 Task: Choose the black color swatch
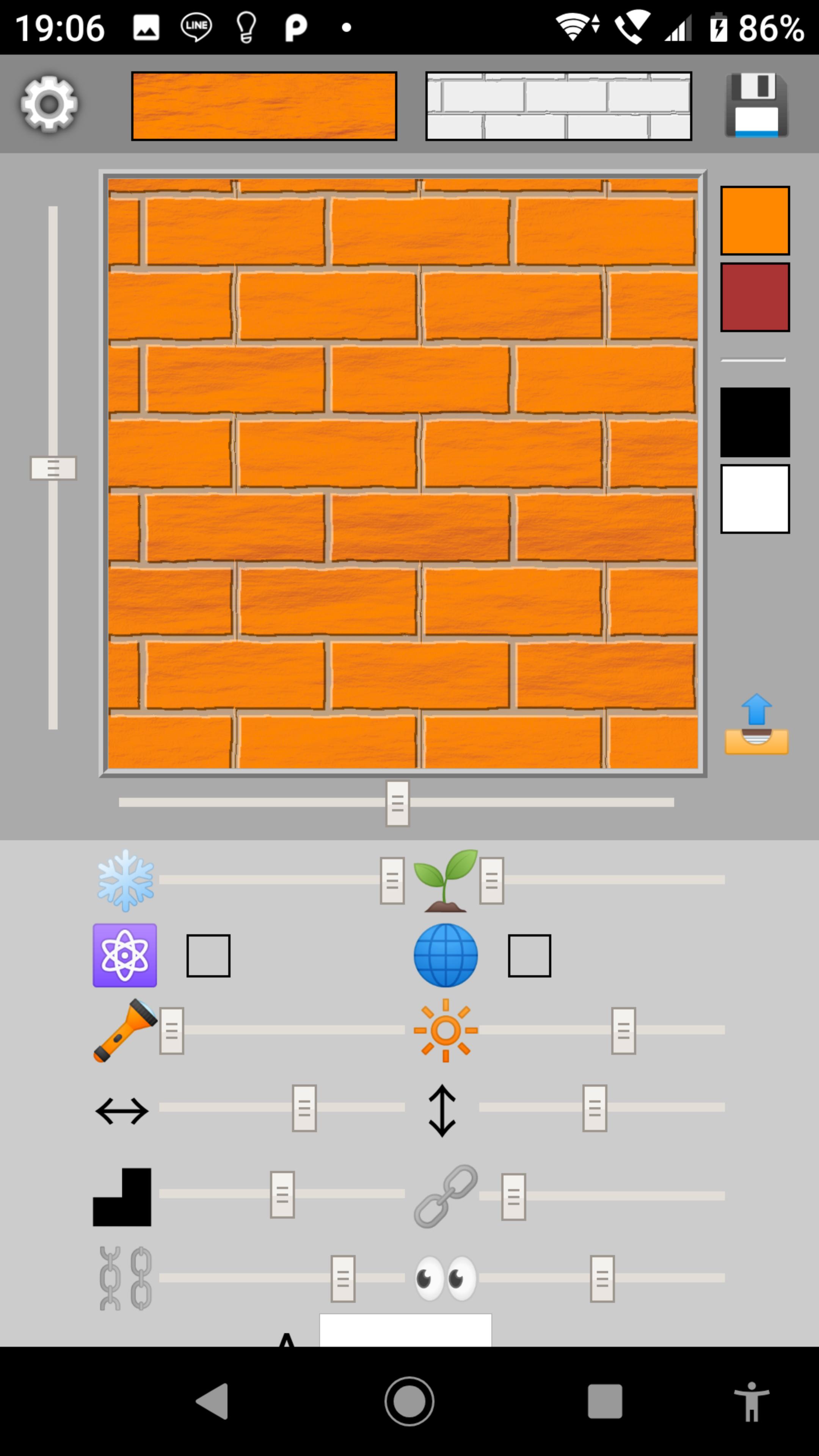(x=755, y=422)
